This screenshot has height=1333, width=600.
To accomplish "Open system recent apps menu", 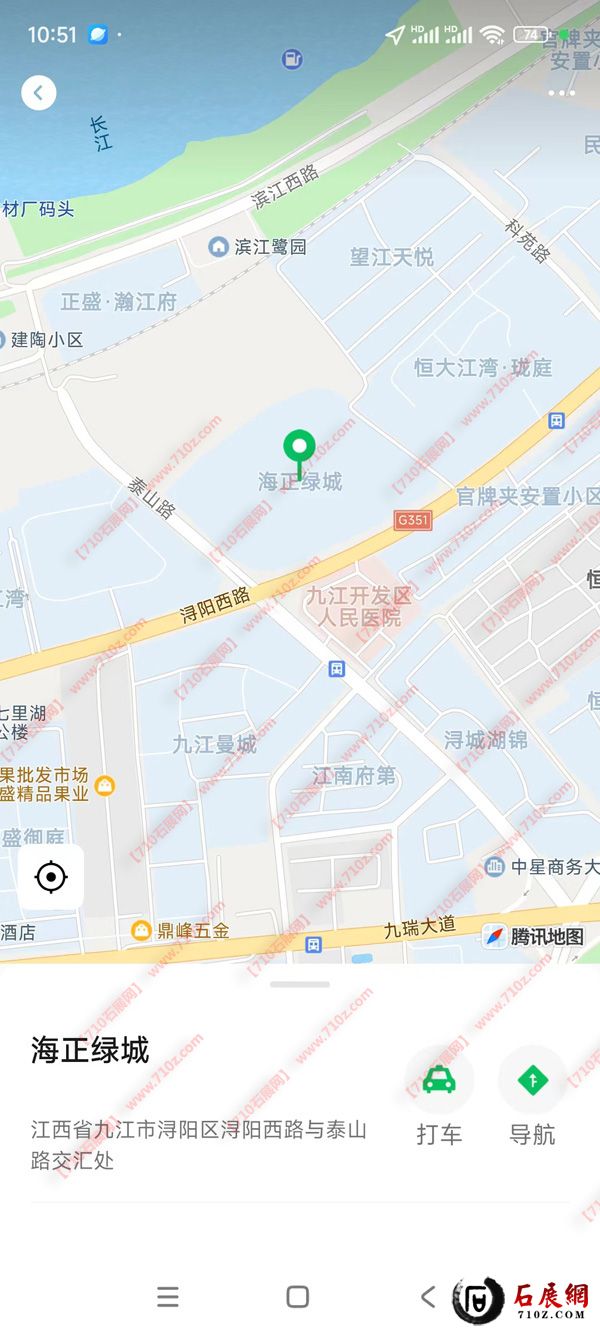I will coord(168,1297).
